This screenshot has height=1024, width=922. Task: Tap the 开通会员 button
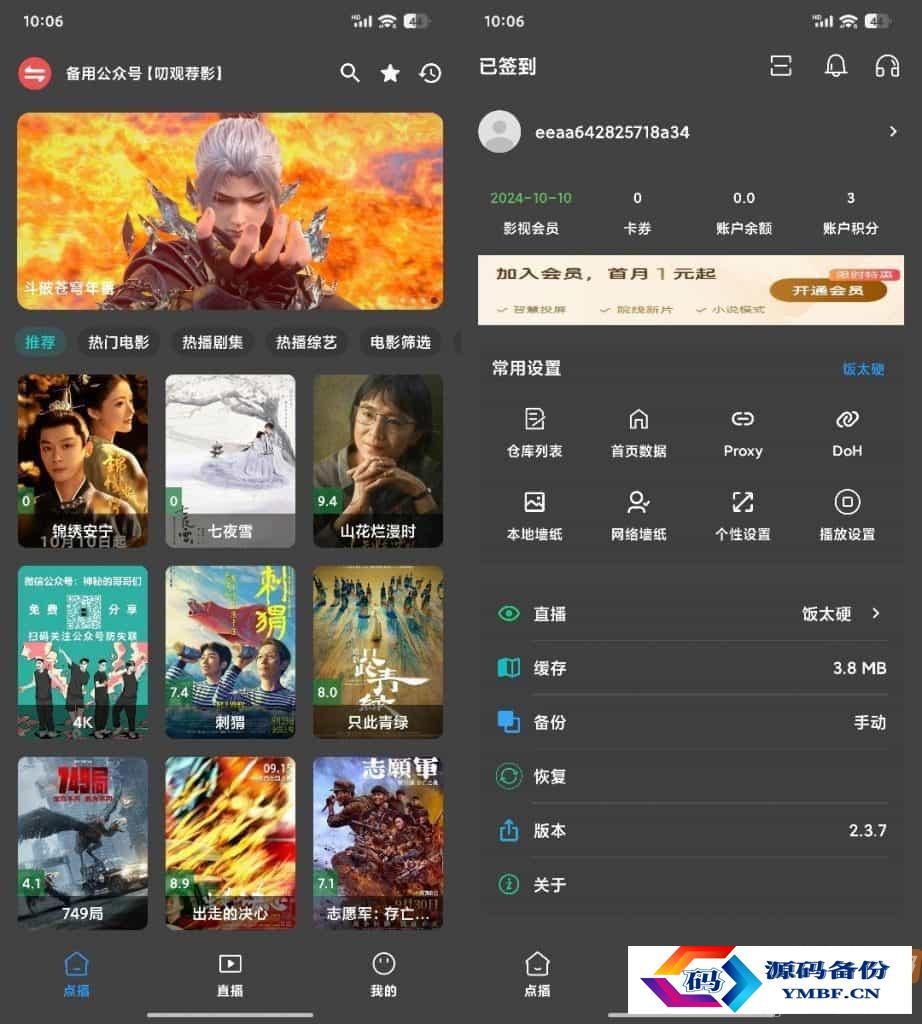[827, 291]
